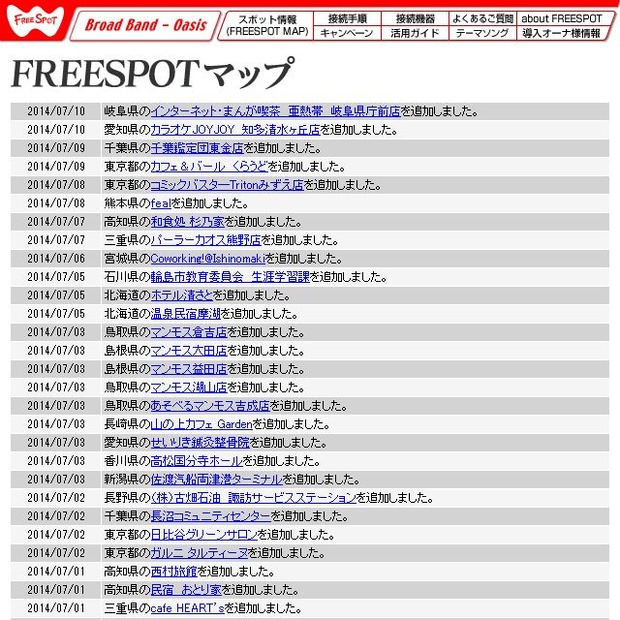Image resolution: width=620 pixels, height=620 pixels.
Task: Open 活用ガイド navigation item
Action: pyautogui.click(x=414, y=33)
